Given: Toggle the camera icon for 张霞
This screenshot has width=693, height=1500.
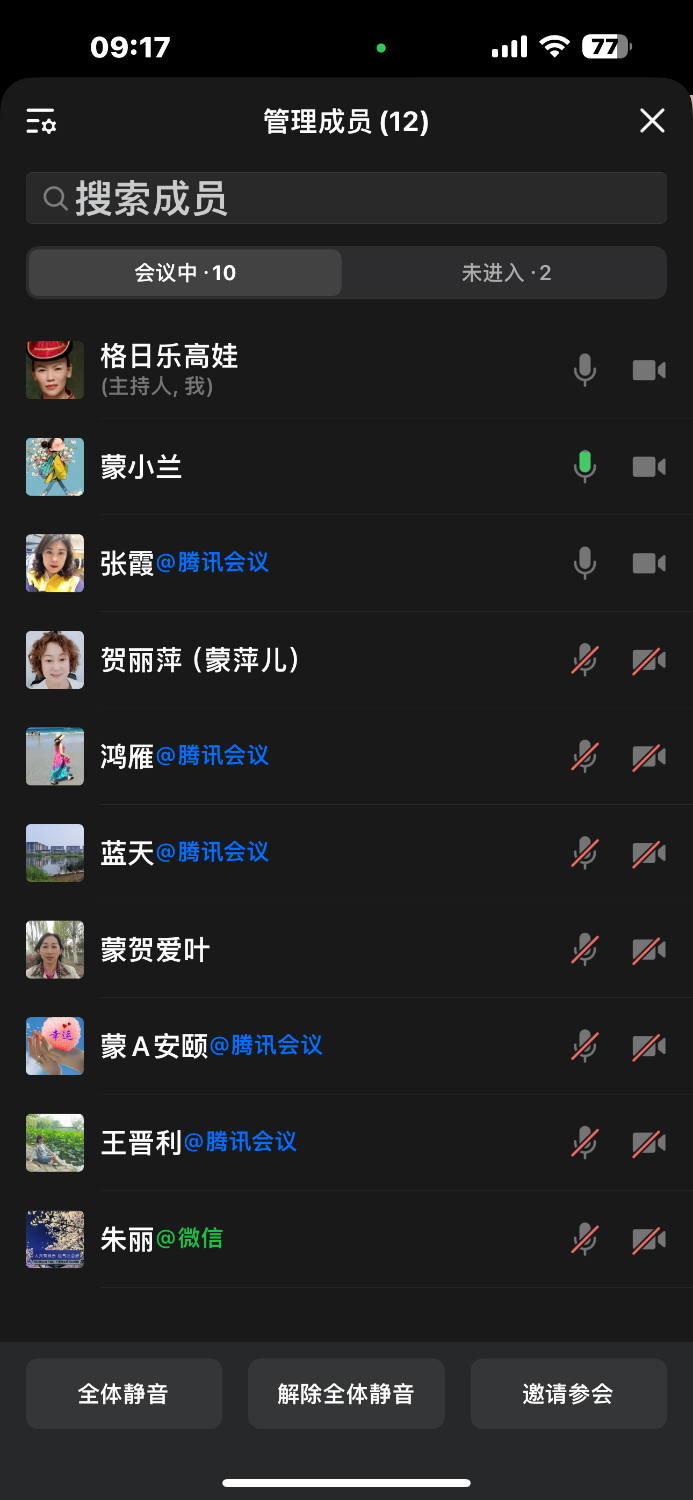Looking at the screenshot, I should (x=649, y=564).
